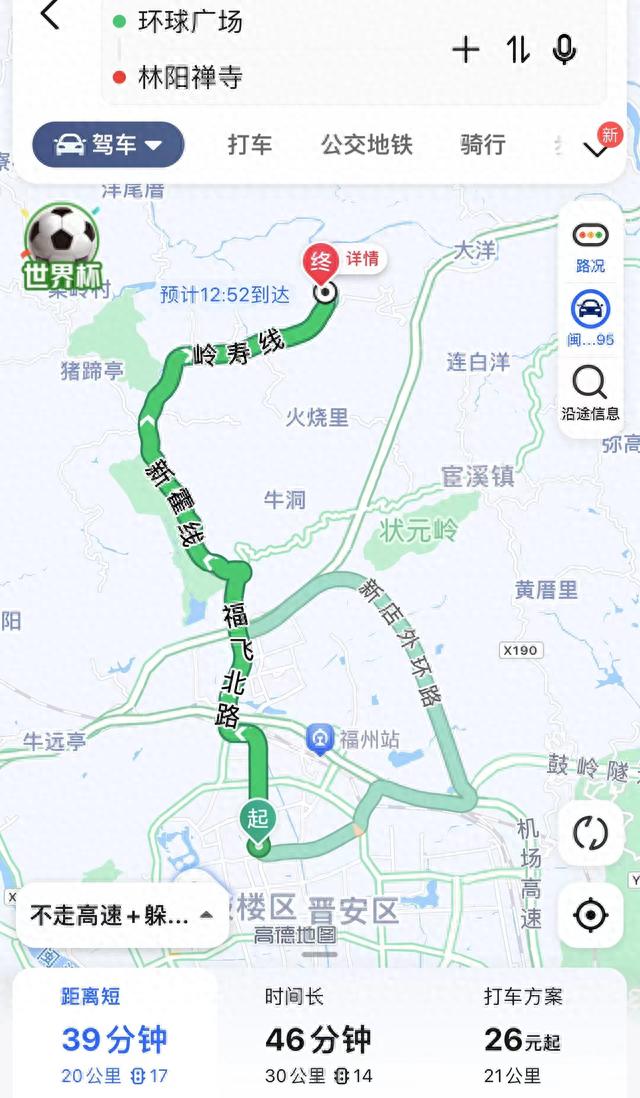640x1098 pixels.
Task: Open vehicle plate settings 闽...95
Action: point(590,319)
